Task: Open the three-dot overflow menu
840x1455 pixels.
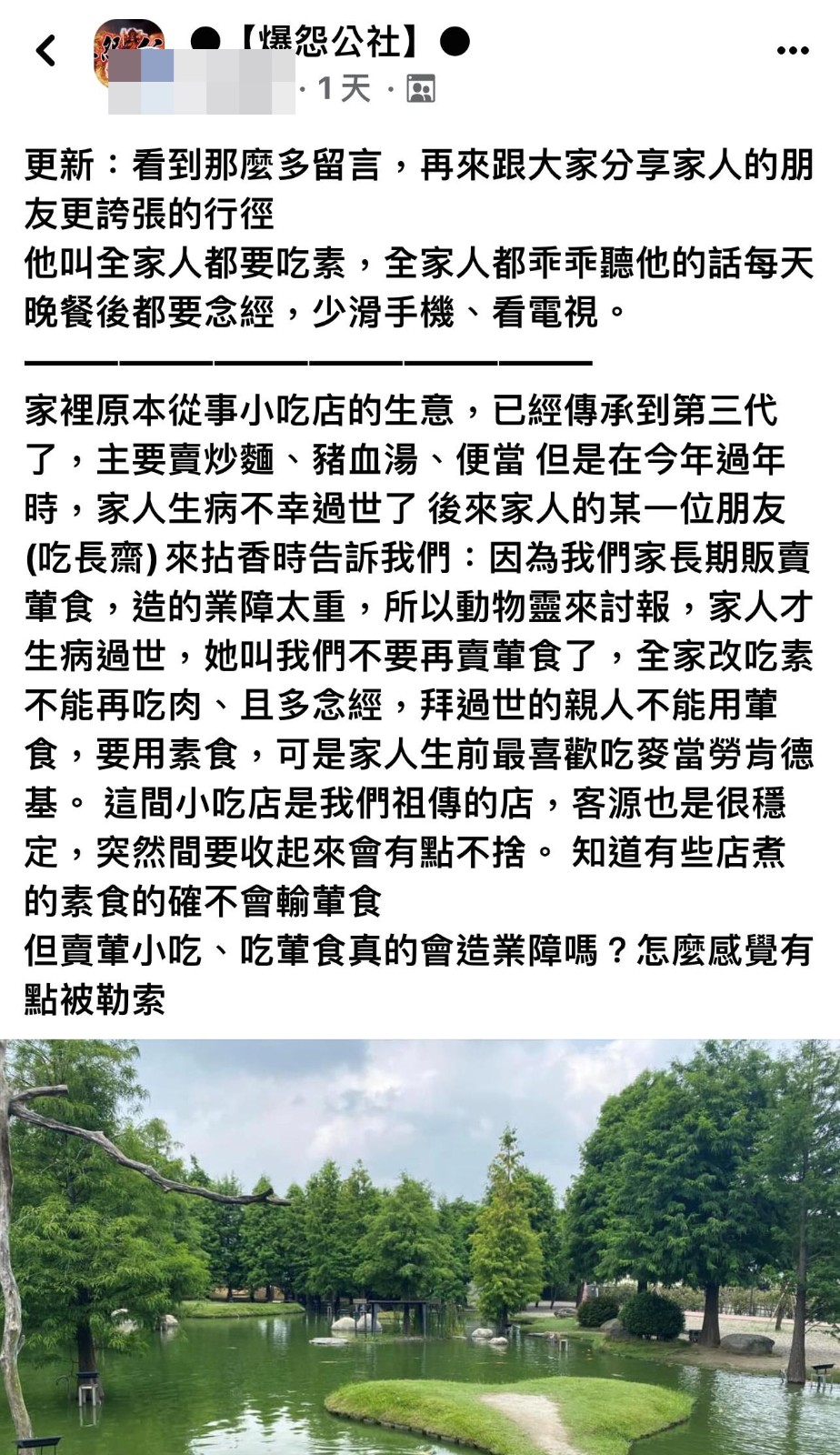Action: pyautogui.click(x=792, y=51)
